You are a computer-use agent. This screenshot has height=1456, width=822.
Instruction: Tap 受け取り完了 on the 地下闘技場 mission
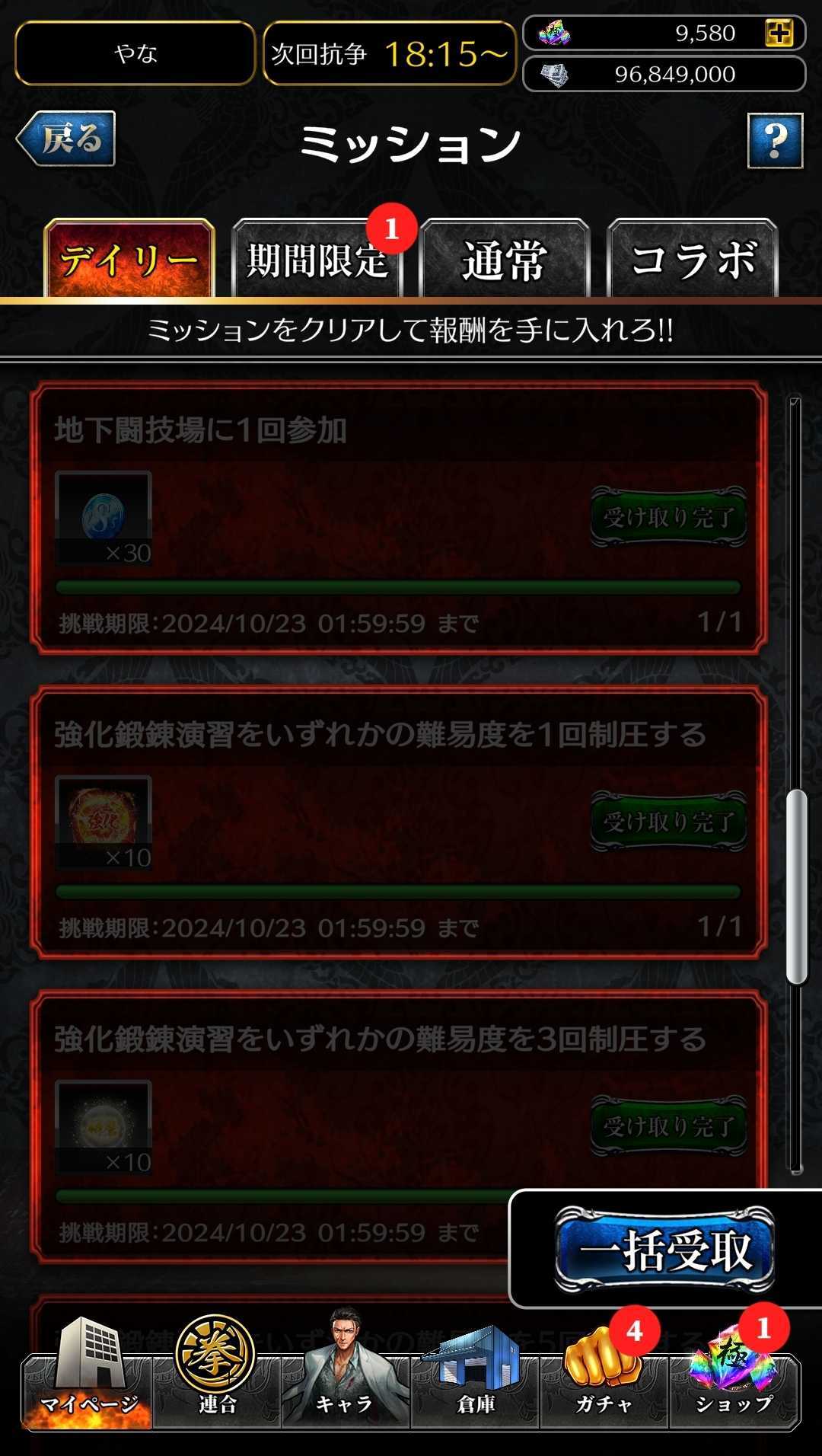[x=667, y=517]
